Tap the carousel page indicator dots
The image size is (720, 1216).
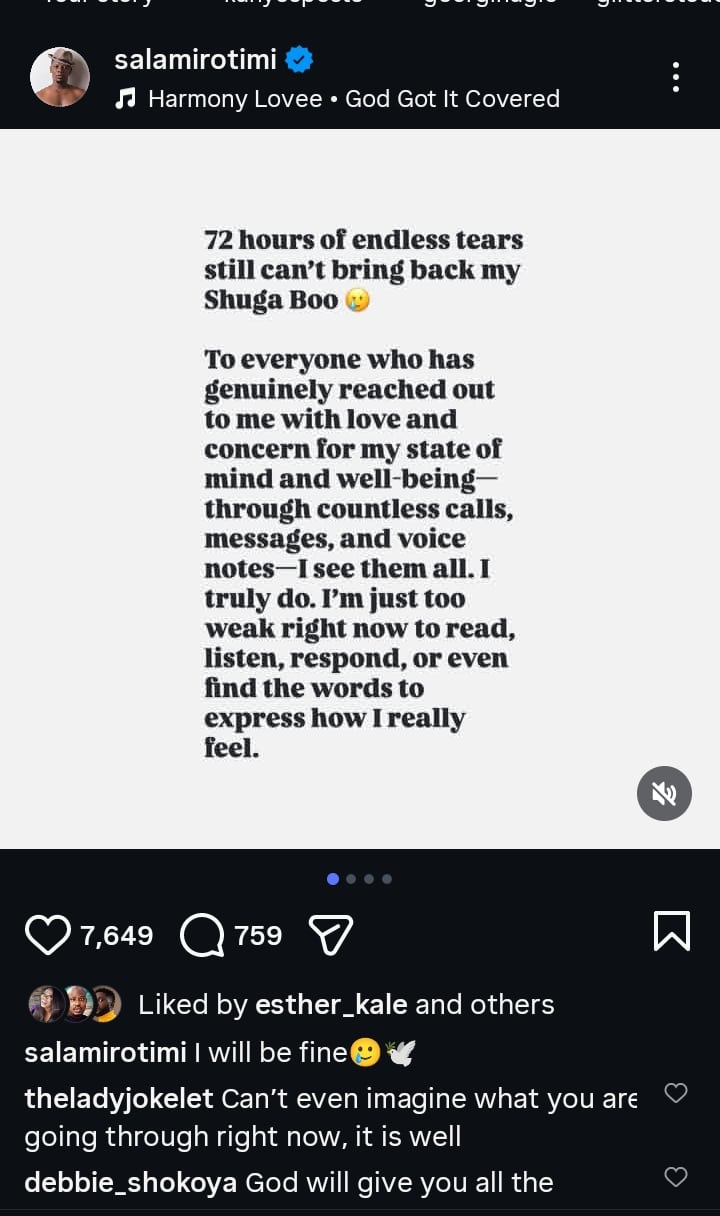(359, 879)
